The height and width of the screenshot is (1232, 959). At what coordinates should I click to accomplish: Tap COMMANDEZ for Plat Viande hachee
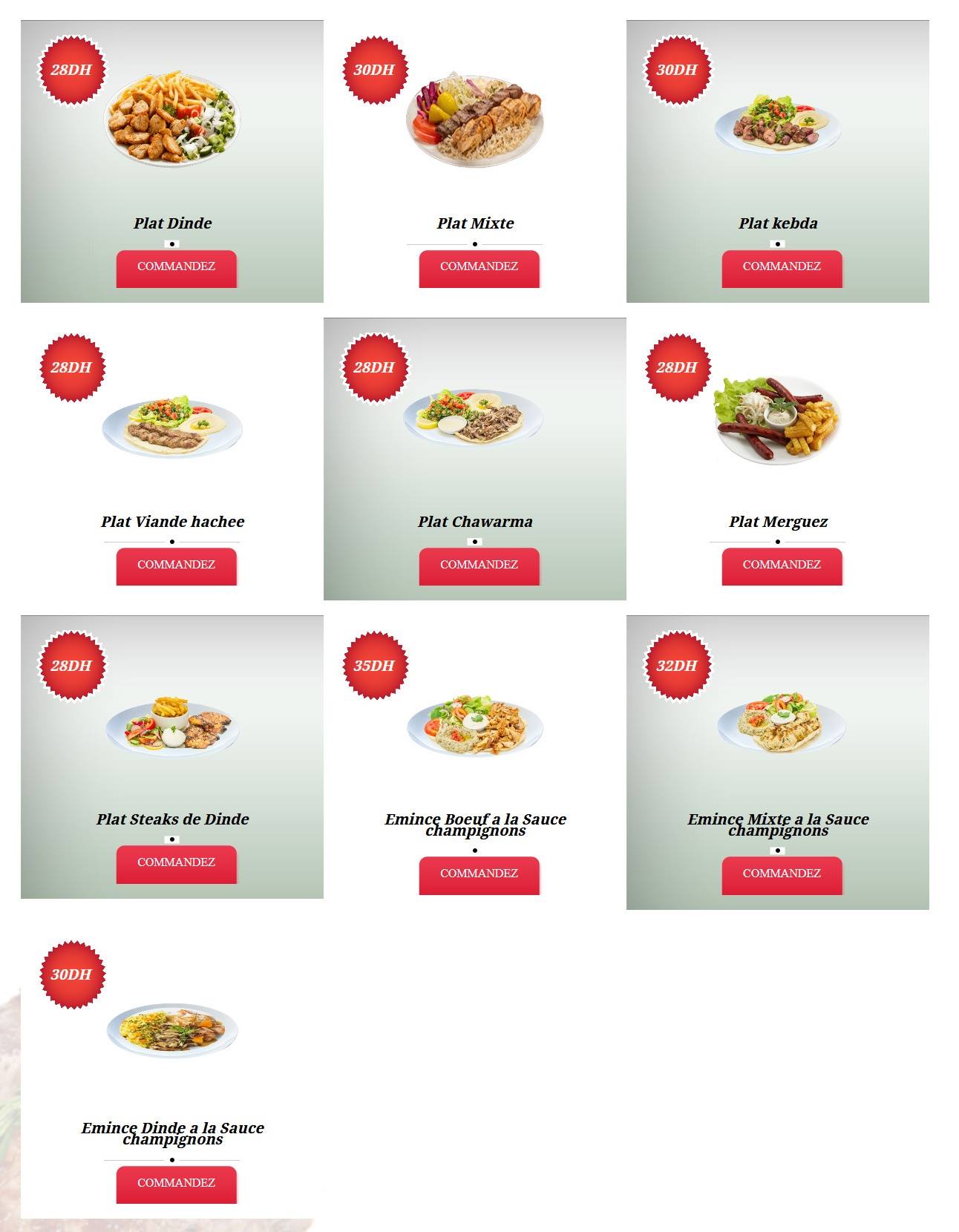click(x=176, y=566)
